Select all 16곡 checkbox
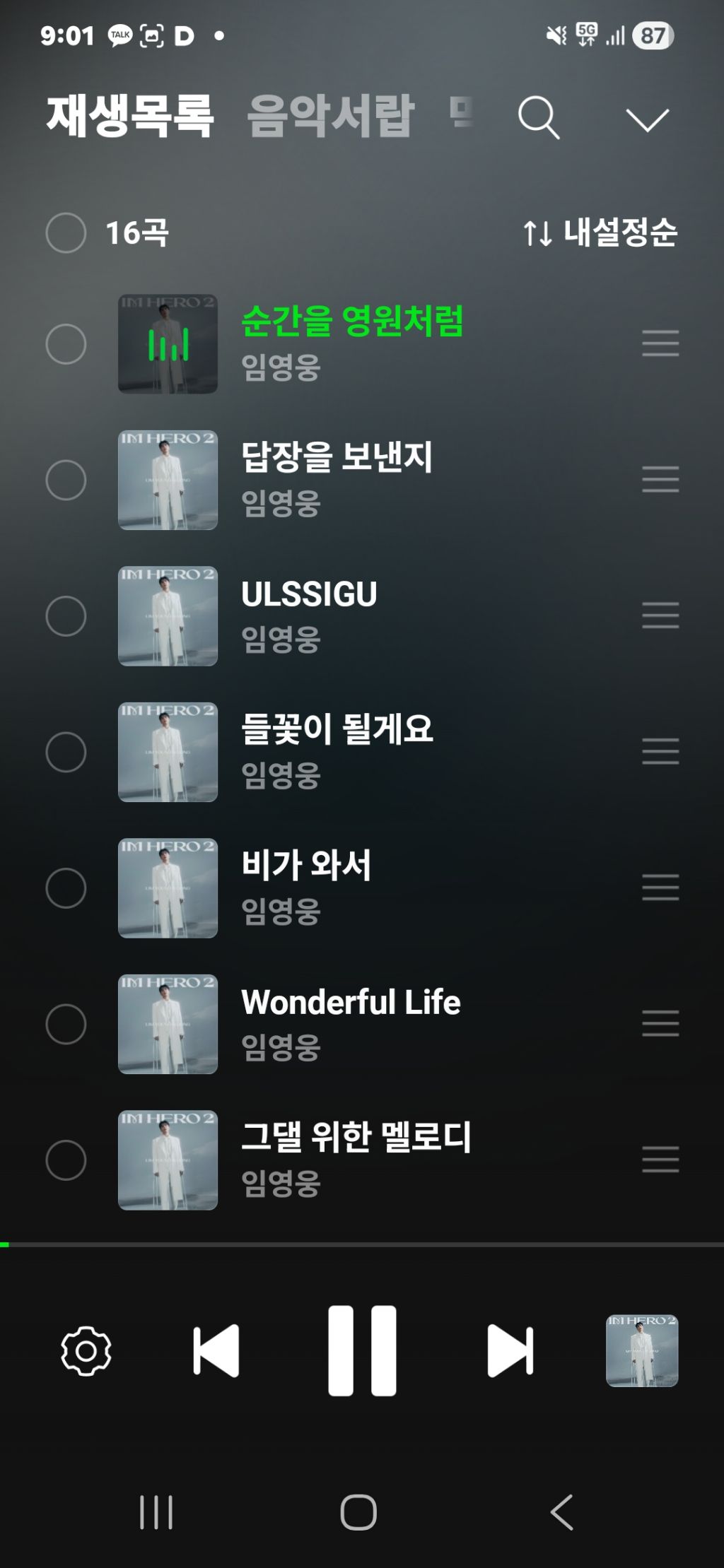 tap(66, 232)
